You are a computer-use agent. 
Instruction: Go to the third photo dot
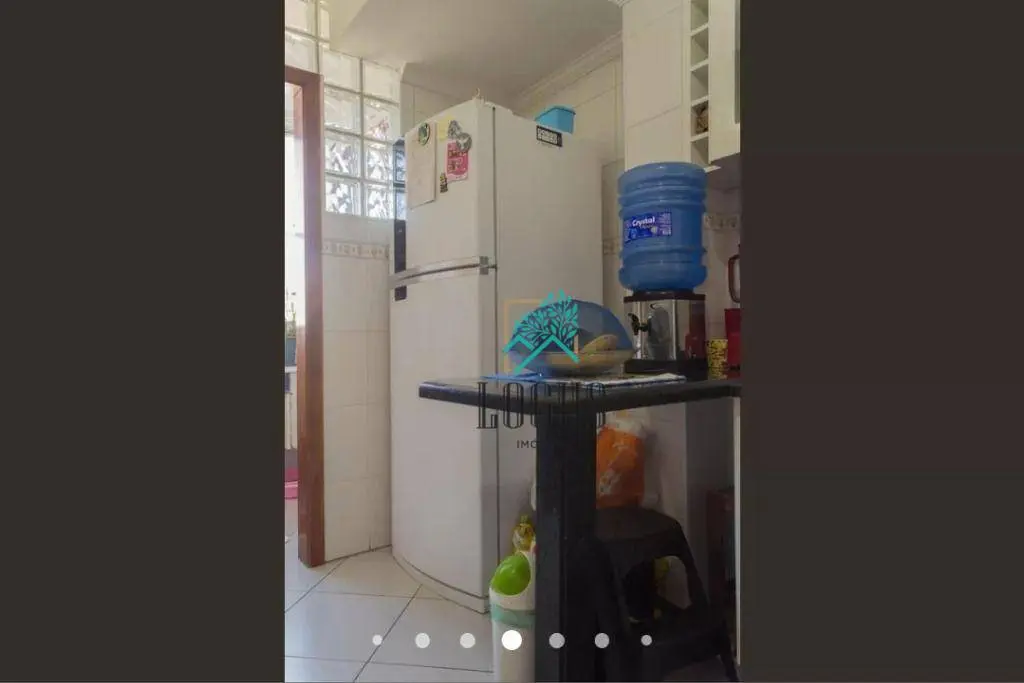point(467,640)
